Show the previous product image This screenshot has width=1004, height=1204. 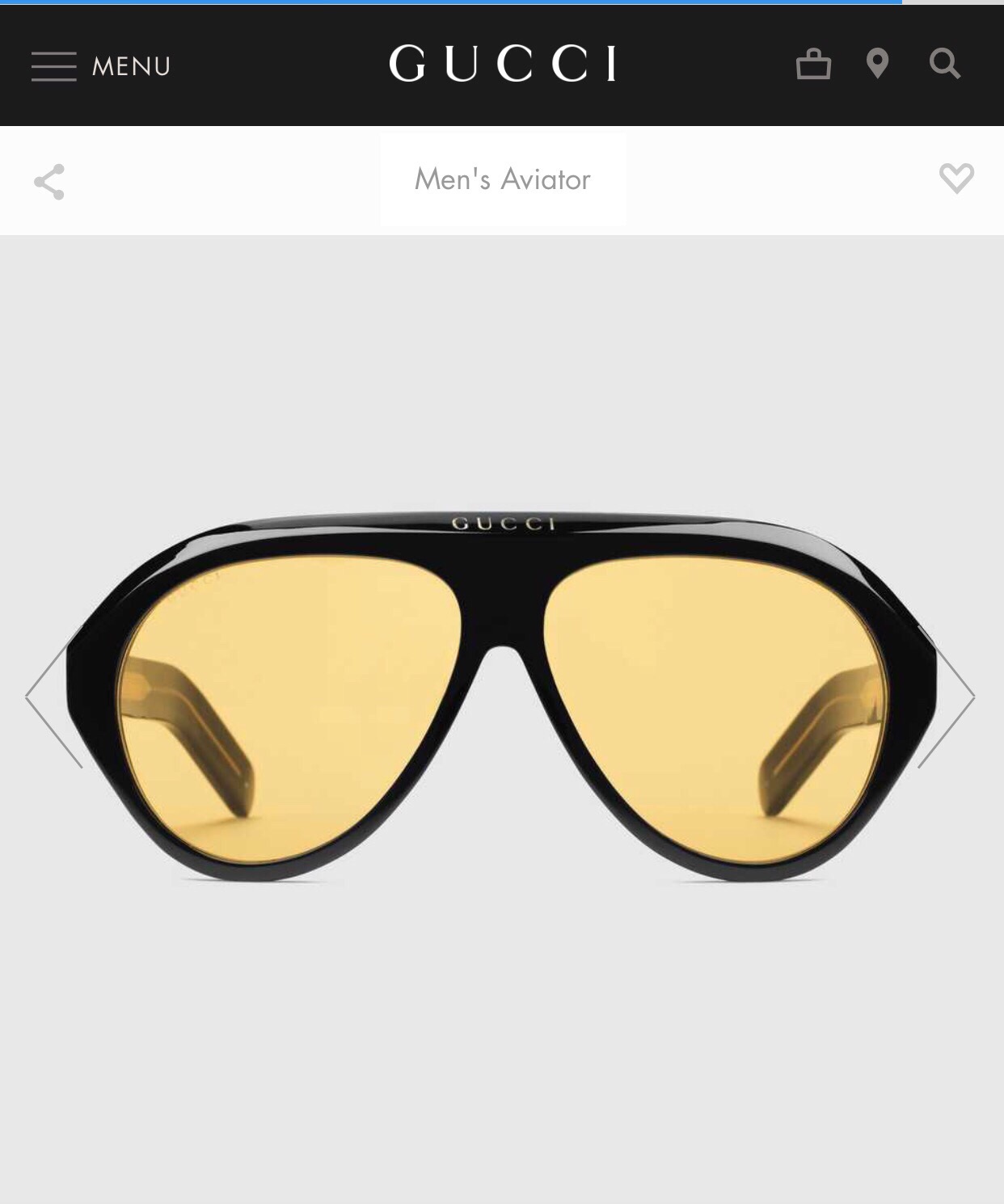click(53, 695)
